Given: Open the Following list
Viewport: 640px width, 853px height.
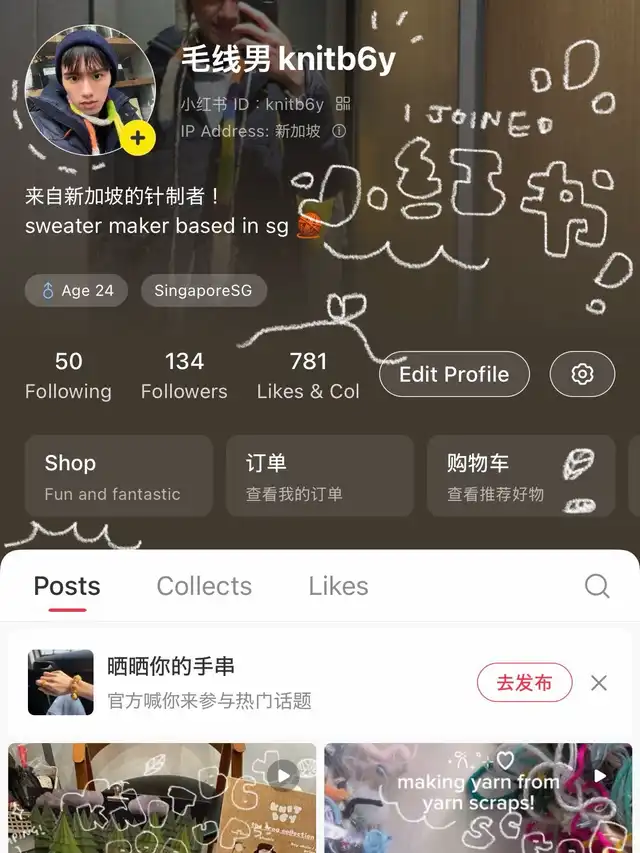Looking at the screenshot, I should pyautogui.click(x=68, y=375).
